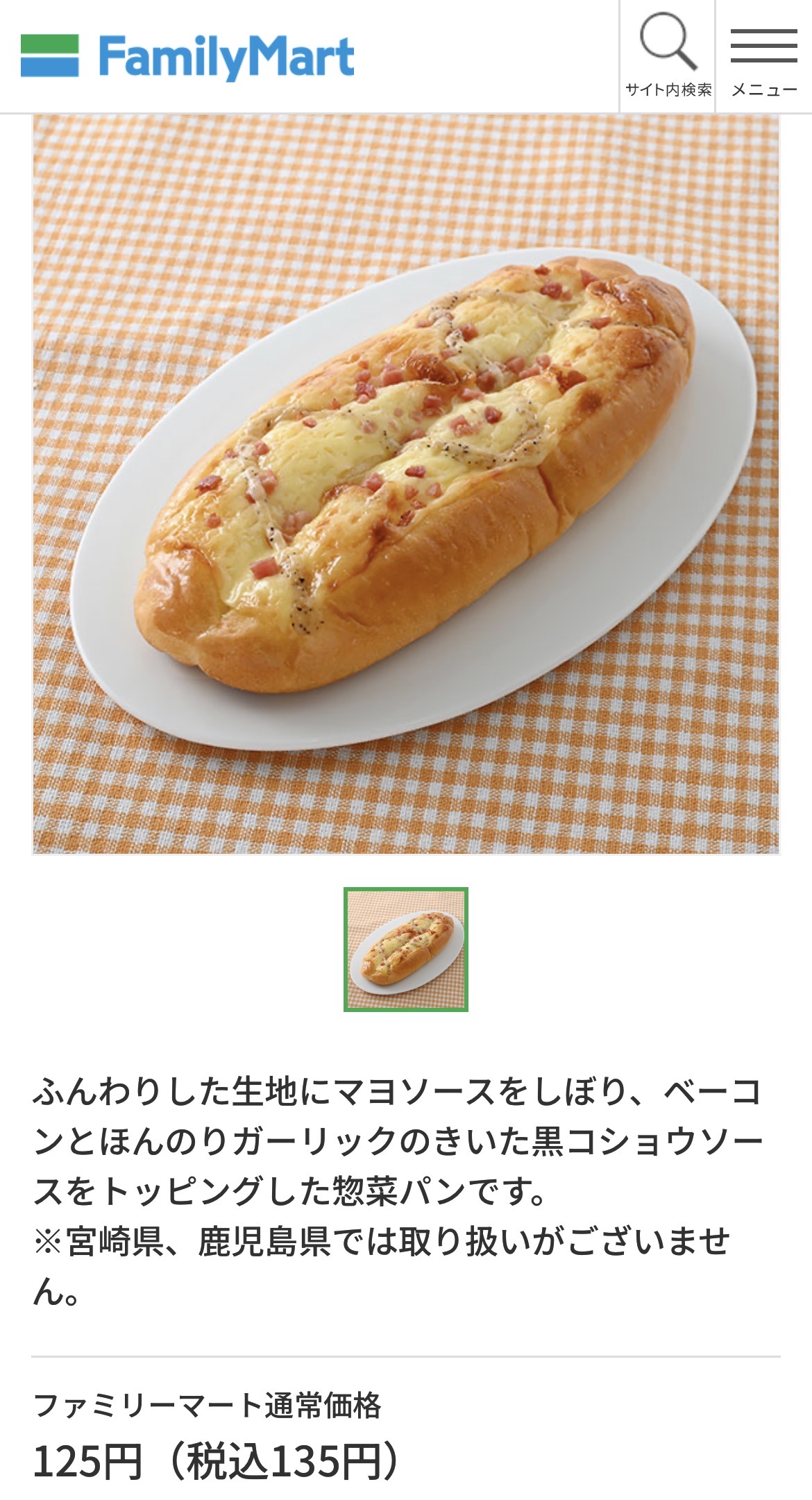
Task: Open the site search (サイト内検索)
Action: tap(668, 56)
